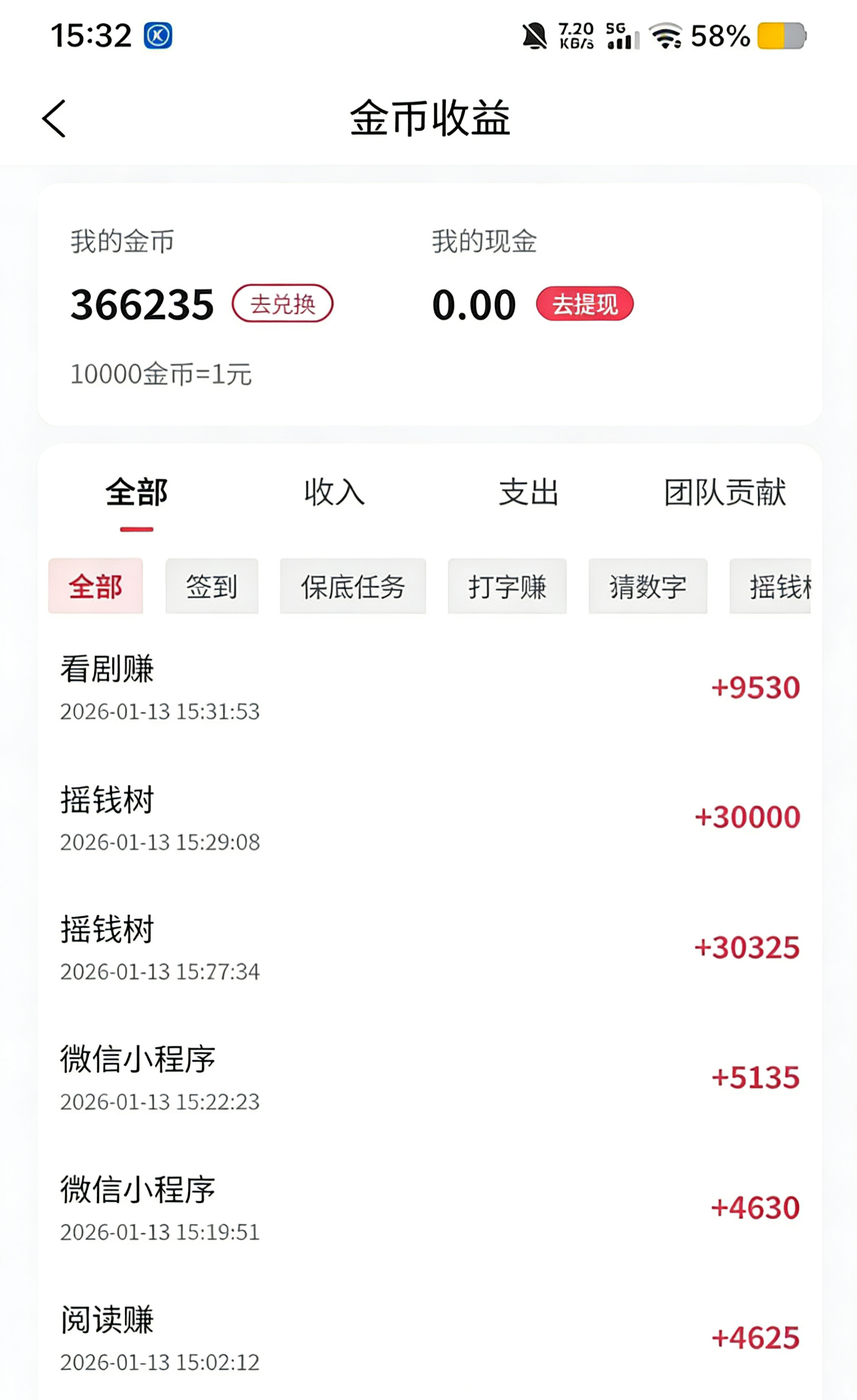Filter records by 签到
Viewport: 857px width, 1400px height.
coord(211,586)
